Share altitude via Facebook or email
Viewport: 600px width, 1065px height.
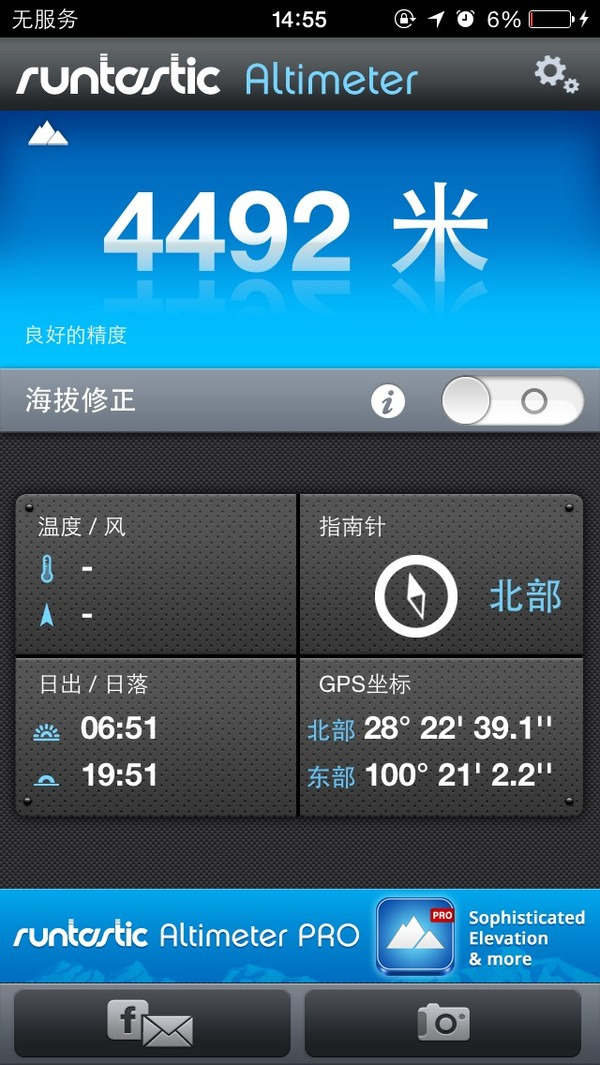click(x=152, y=1023)
